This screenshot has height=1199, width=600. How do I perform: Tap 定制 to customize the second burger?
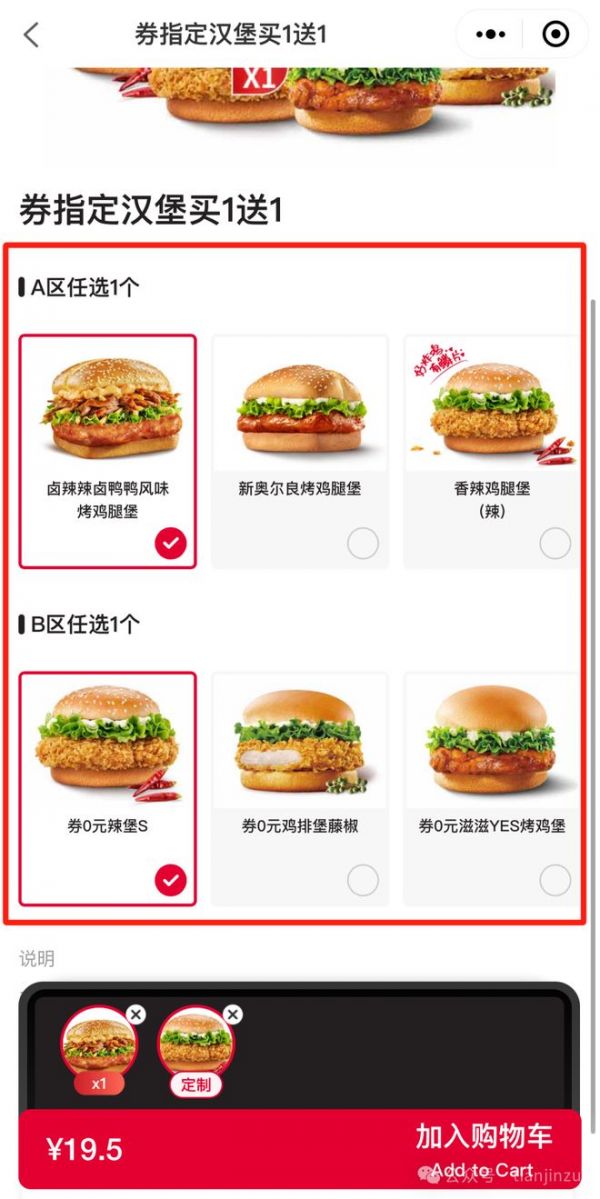(x=196, y=1084)
